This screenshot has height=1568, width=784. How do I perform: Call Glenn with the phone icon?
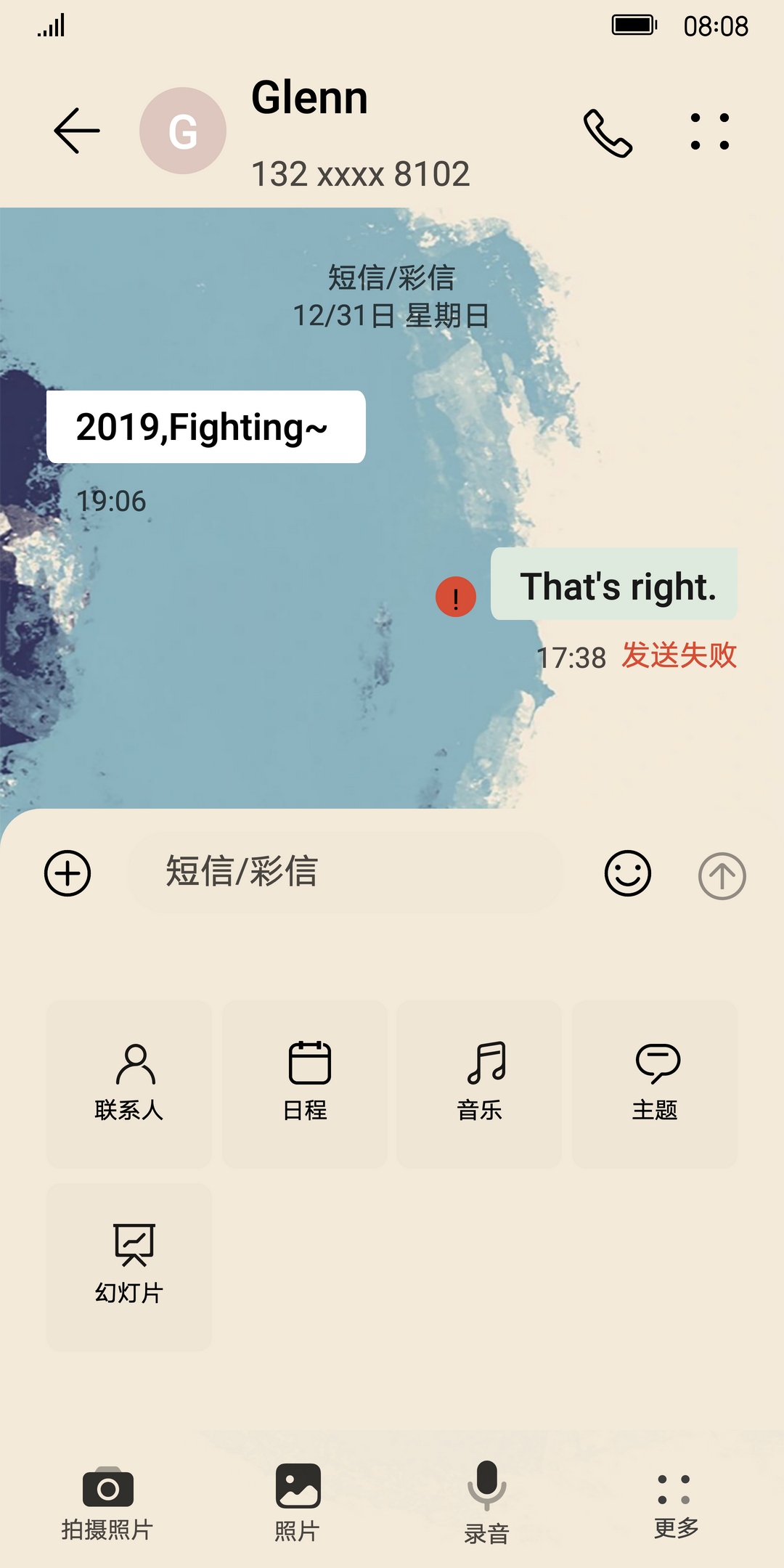tap(608, 133)
